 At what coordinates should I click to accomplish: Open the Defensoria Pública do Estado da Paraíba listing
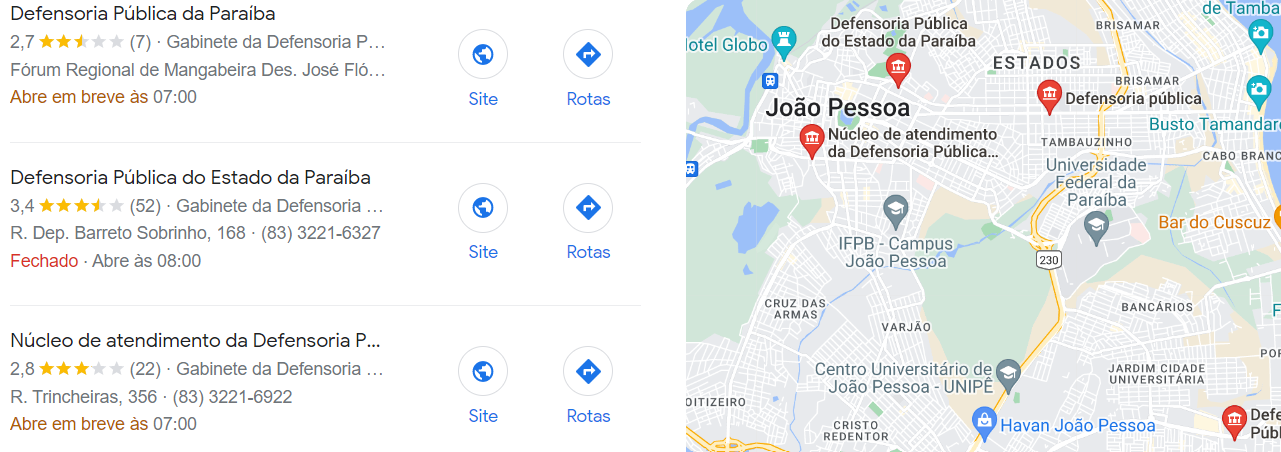click(x=190, y=178)
